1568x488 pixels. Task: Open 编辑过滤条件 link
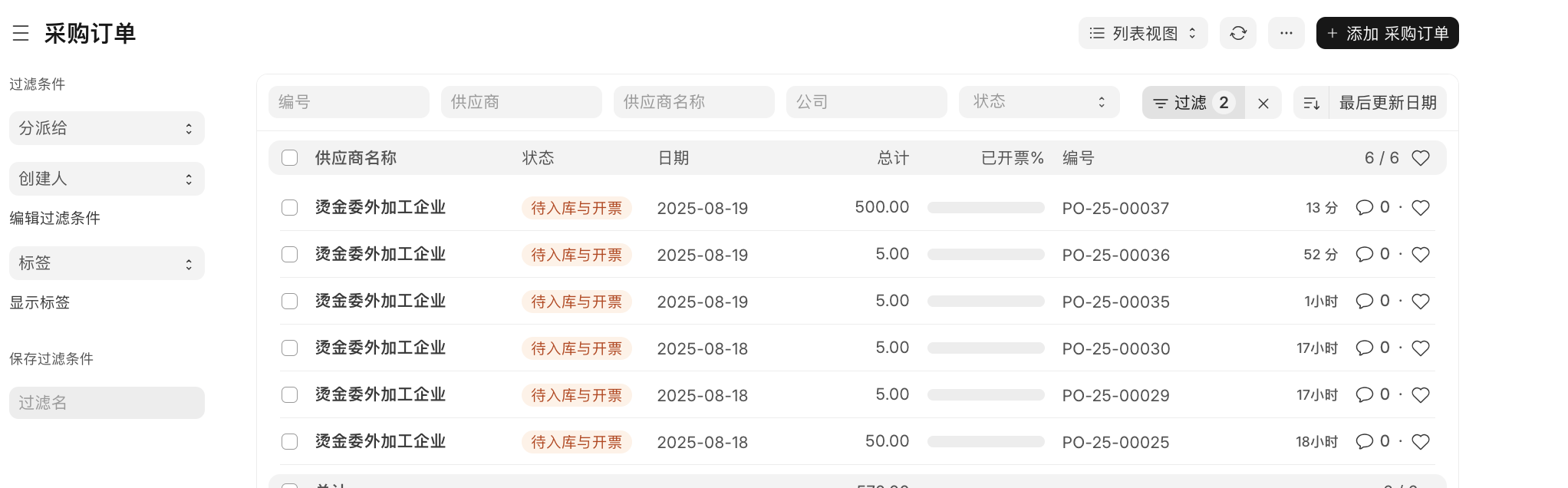(x=54, y=218)
